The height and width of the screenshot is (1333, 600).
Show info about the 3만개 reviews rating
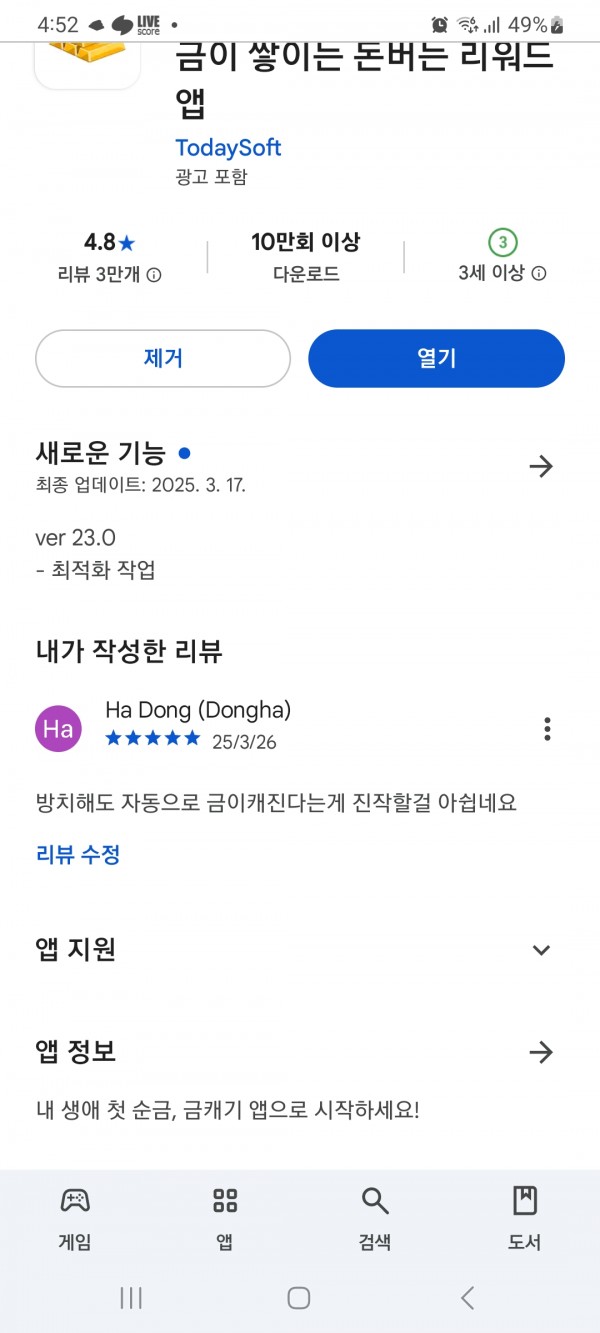154,275
